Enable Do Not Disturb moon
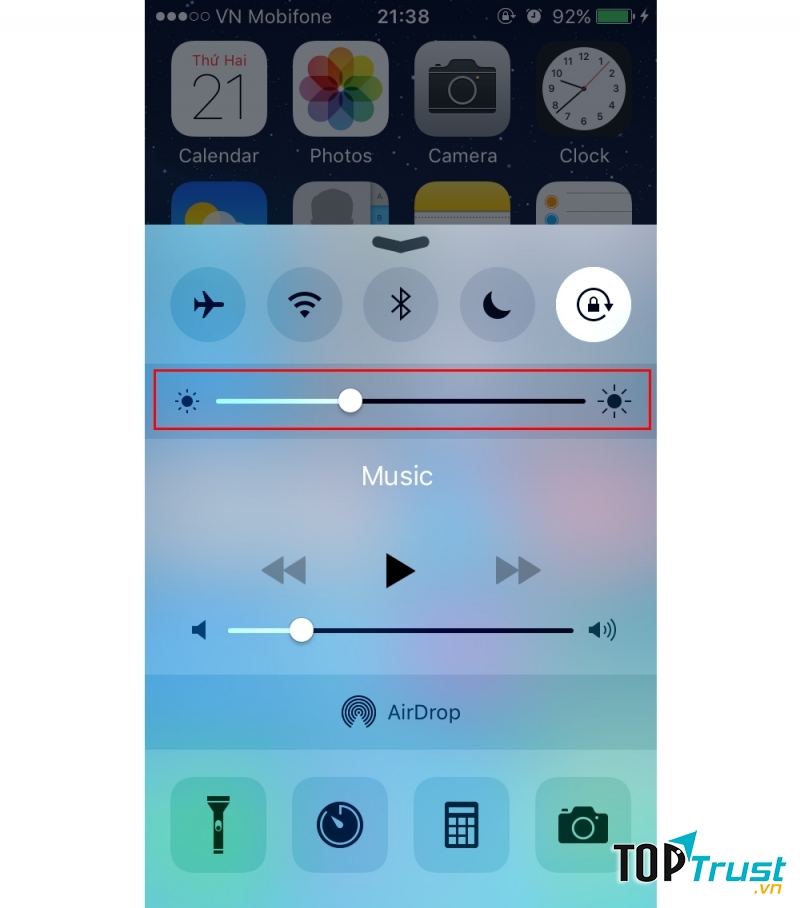The width and height of the screenshot is (800, 908). [x=497, y=305]
